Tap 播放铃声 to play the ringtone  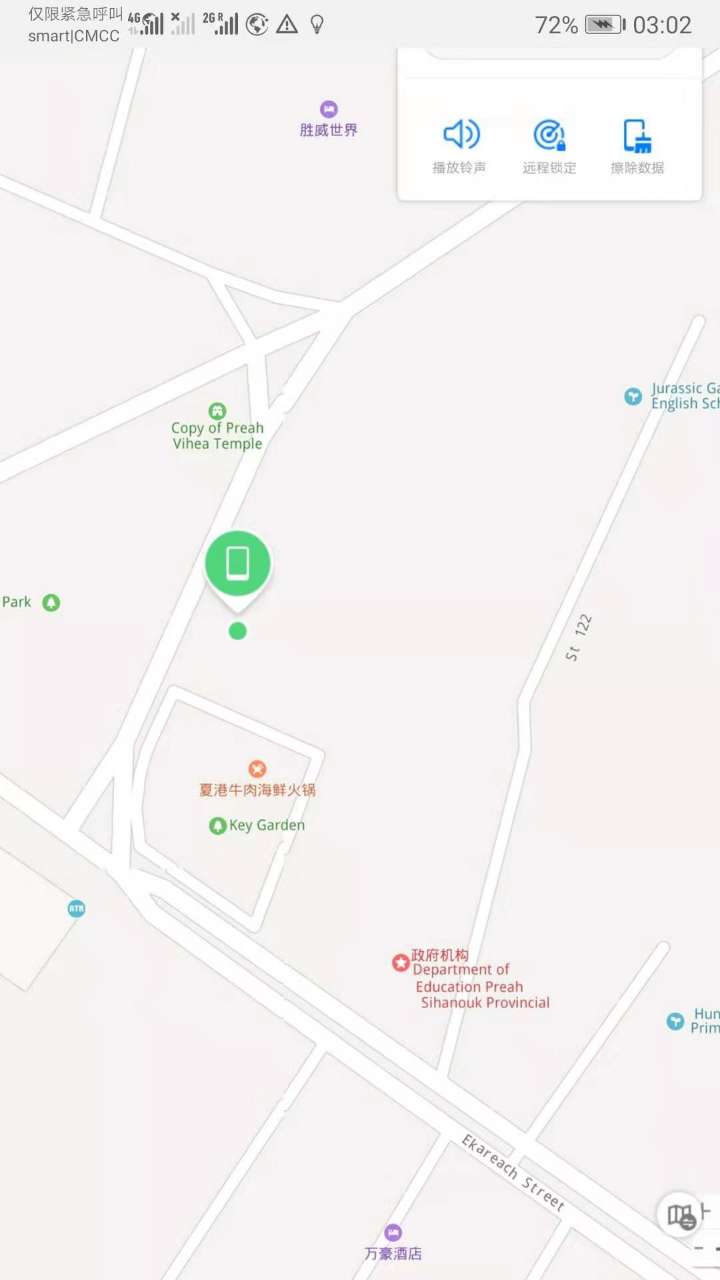coord(460,146)
